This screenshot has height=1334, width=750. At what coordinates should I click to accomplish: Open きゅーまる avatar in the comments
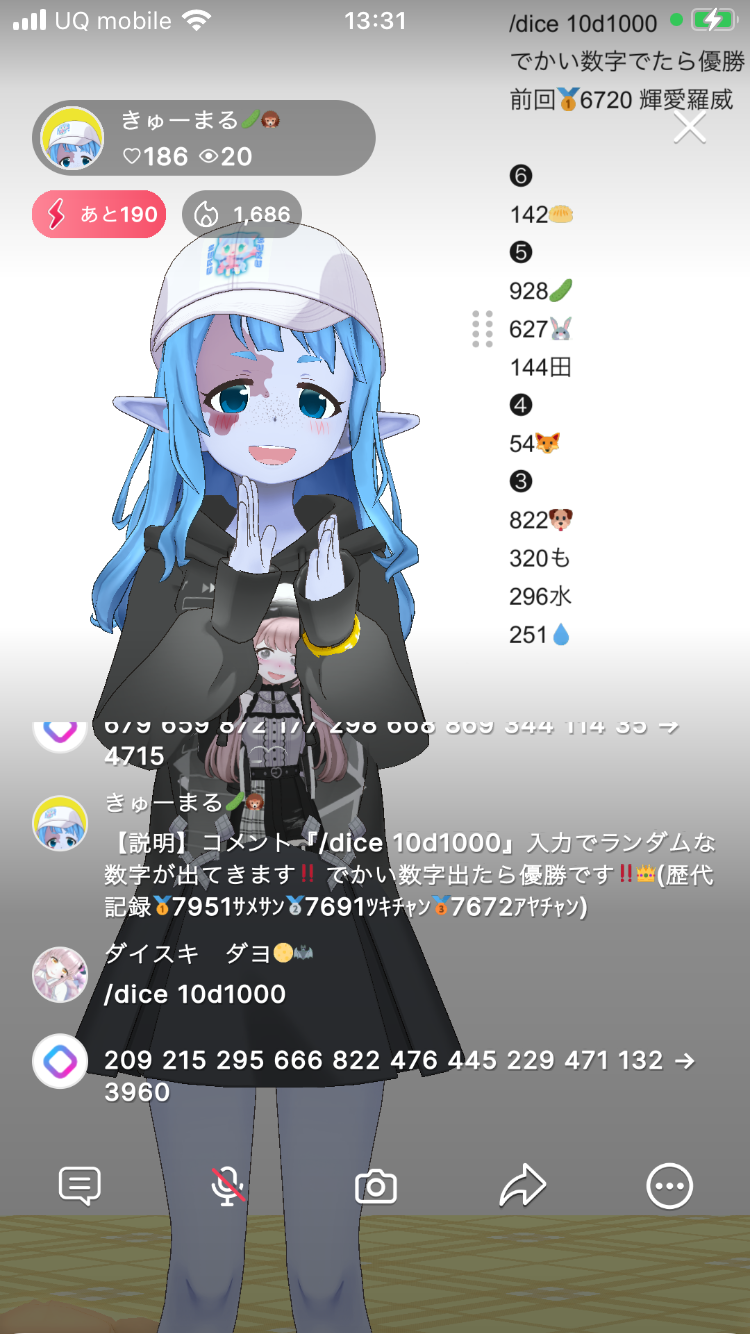pos(60,823)
